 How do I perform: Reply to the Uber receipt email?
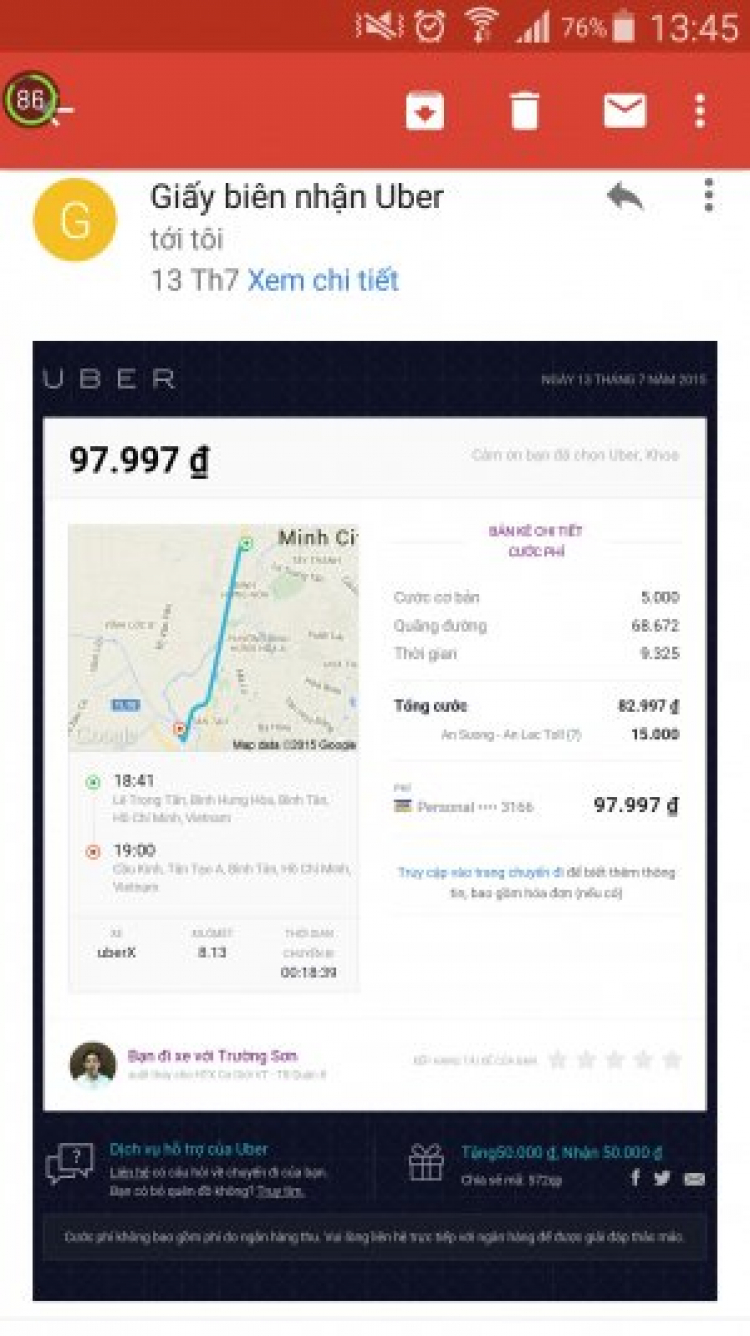[x=625, y=197]
